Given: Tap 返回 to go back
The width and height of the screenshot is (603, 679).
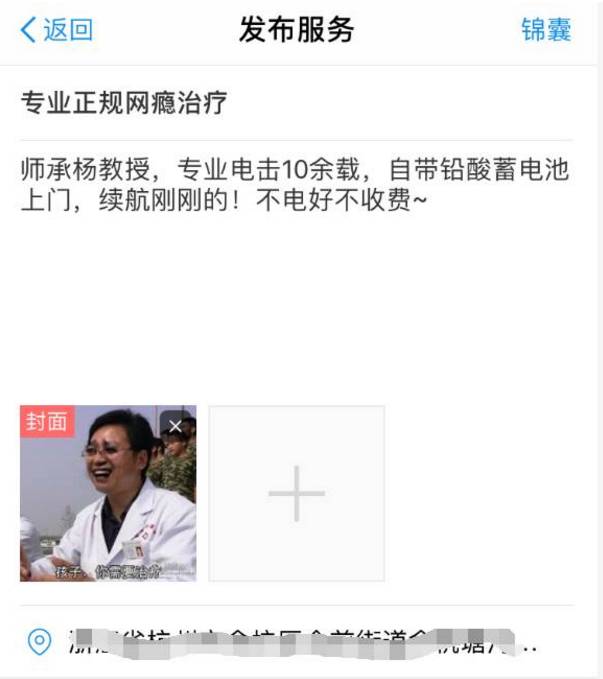Looking at the screenshot, I should [56, 30].
